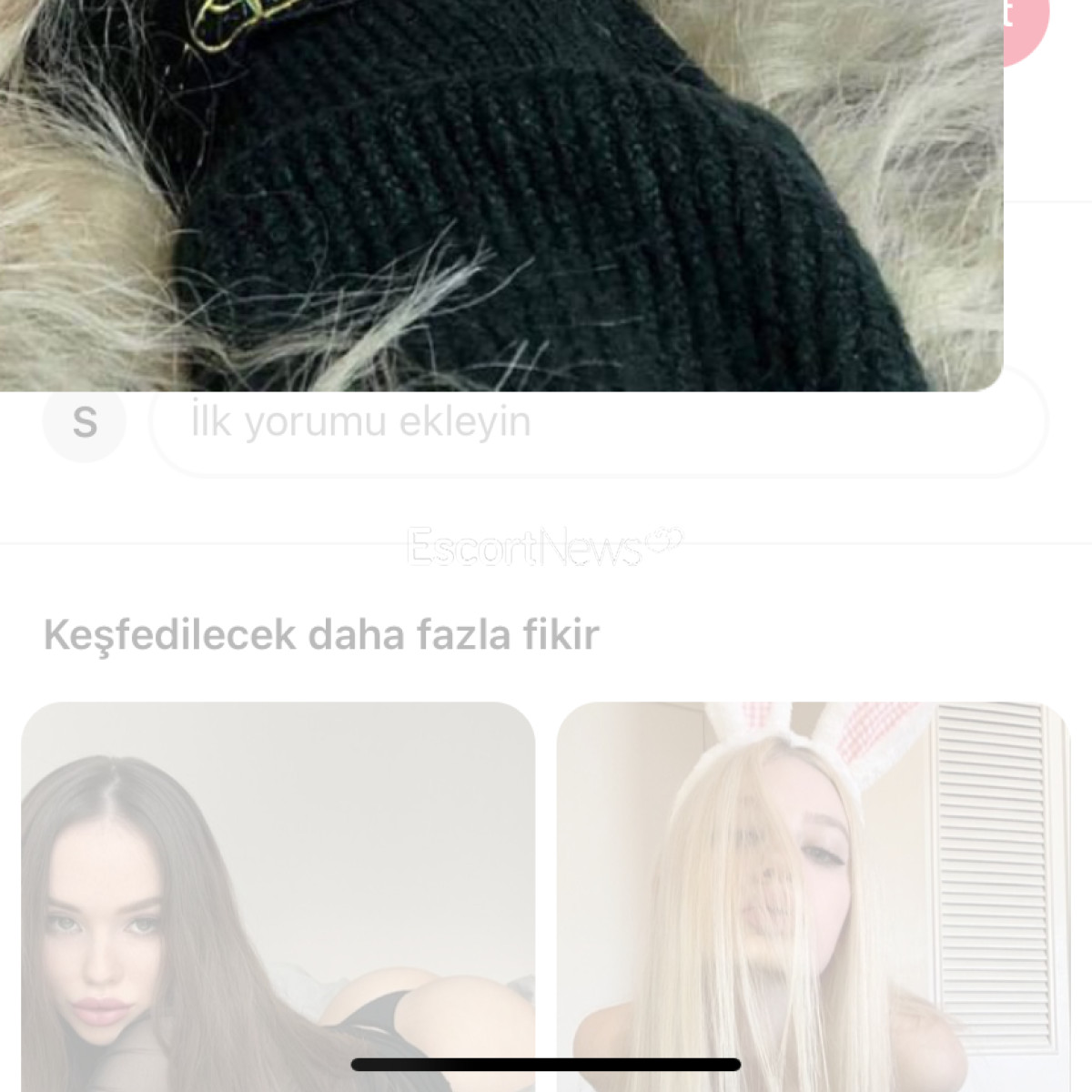Open the dark-haired woman pin thumbnail
The height and width of the screenshot is (1092, 1092).
[x=278, y=896]
